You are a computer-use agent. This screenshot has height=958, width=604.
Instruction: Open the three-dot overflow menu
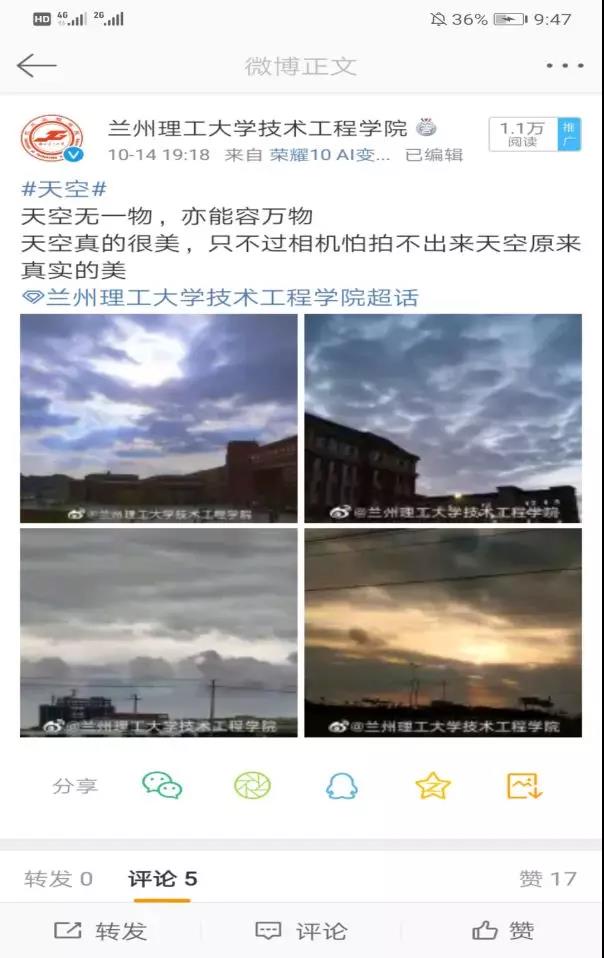(x=564, y=66)
